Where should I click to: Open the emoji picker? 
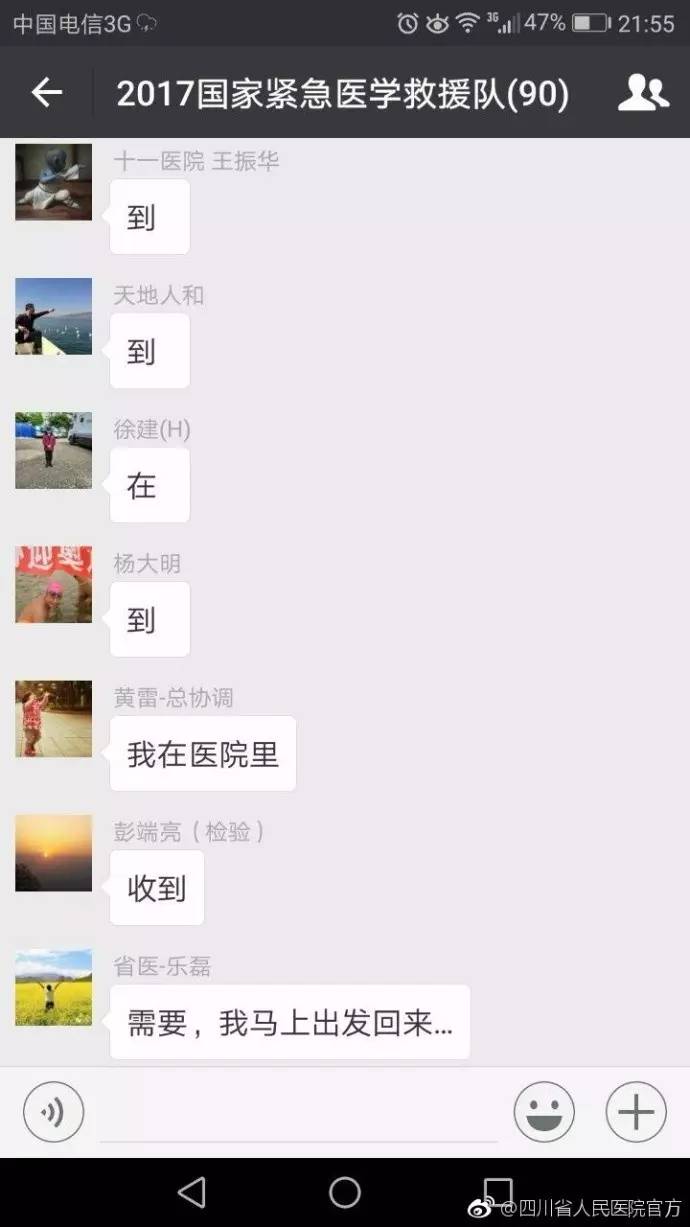coord(544,1111)
